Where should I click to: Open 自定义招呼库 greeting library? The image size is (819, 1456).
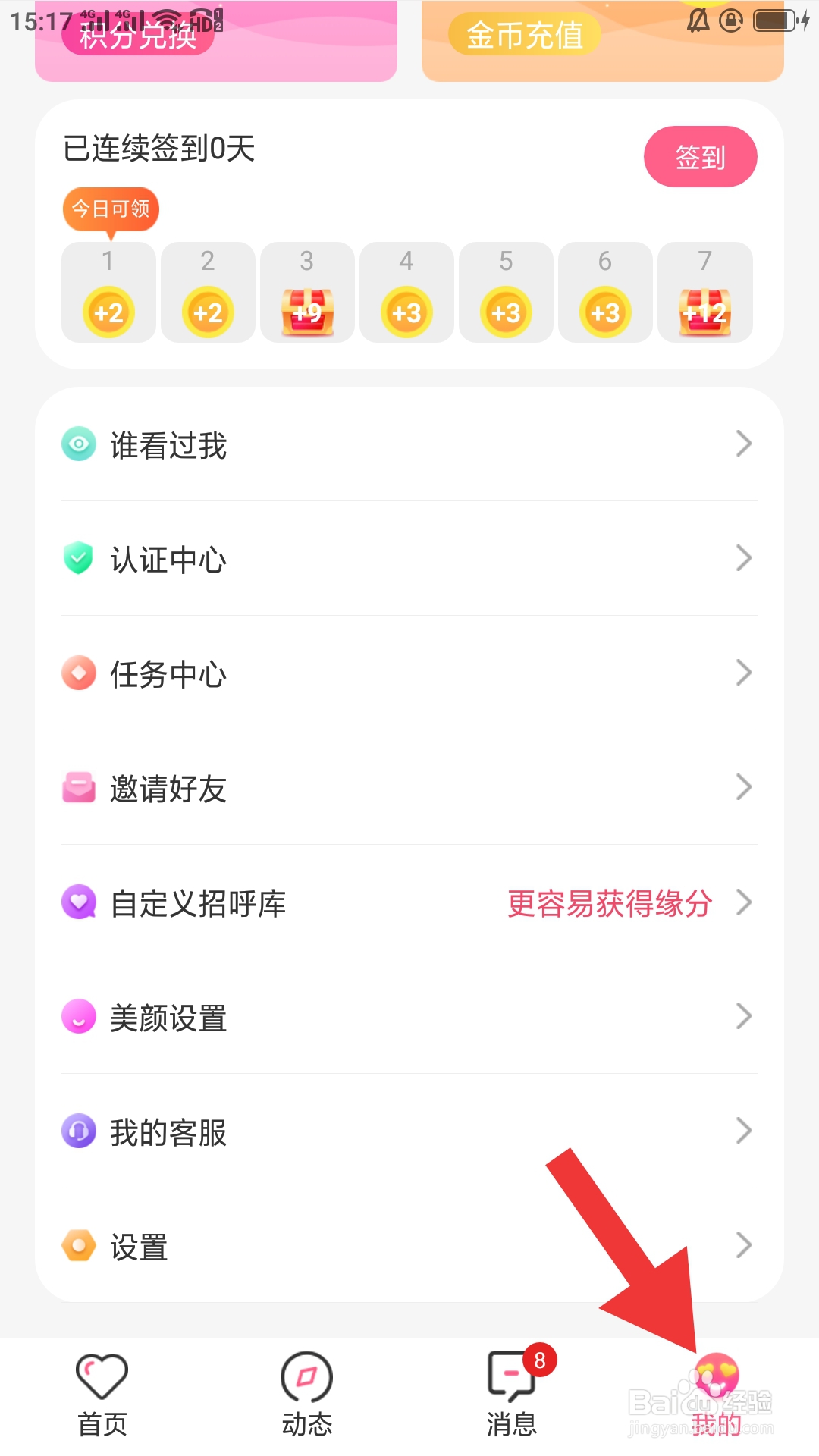[409, 902]
